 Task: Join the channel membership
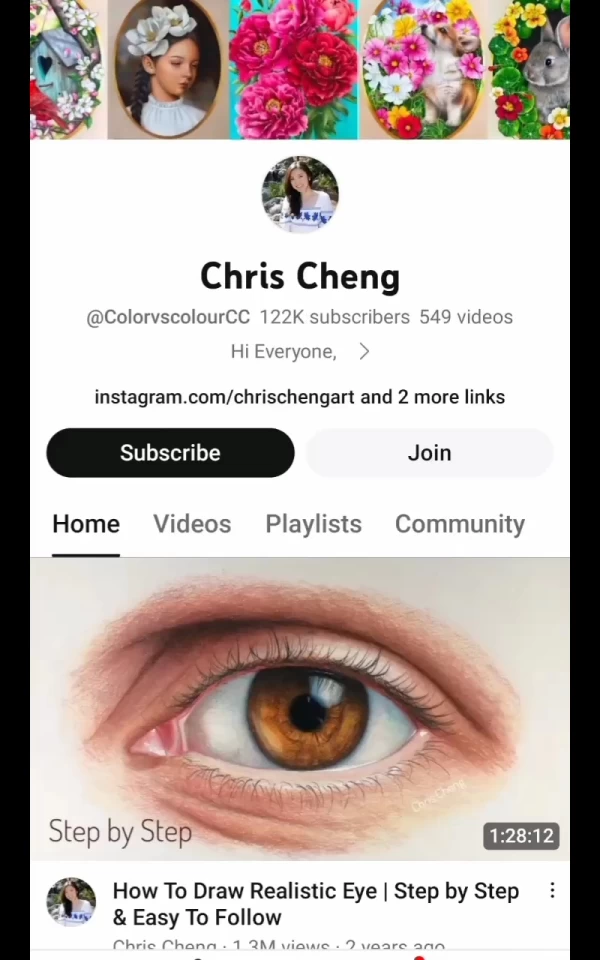pos(429,453)
